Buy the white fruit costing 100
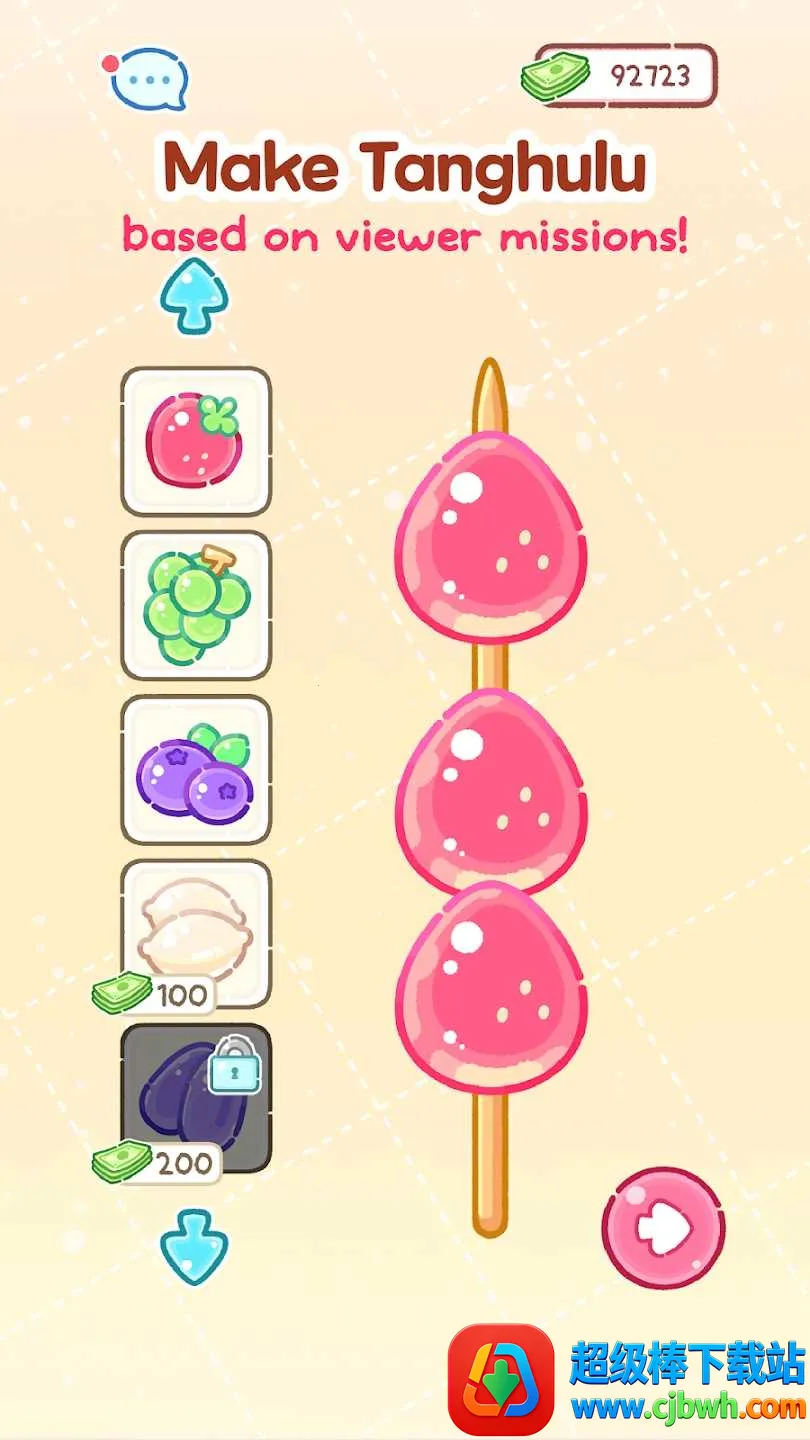Image resolution: width=810 pixels, height=1440 pixels. (196, 932)
